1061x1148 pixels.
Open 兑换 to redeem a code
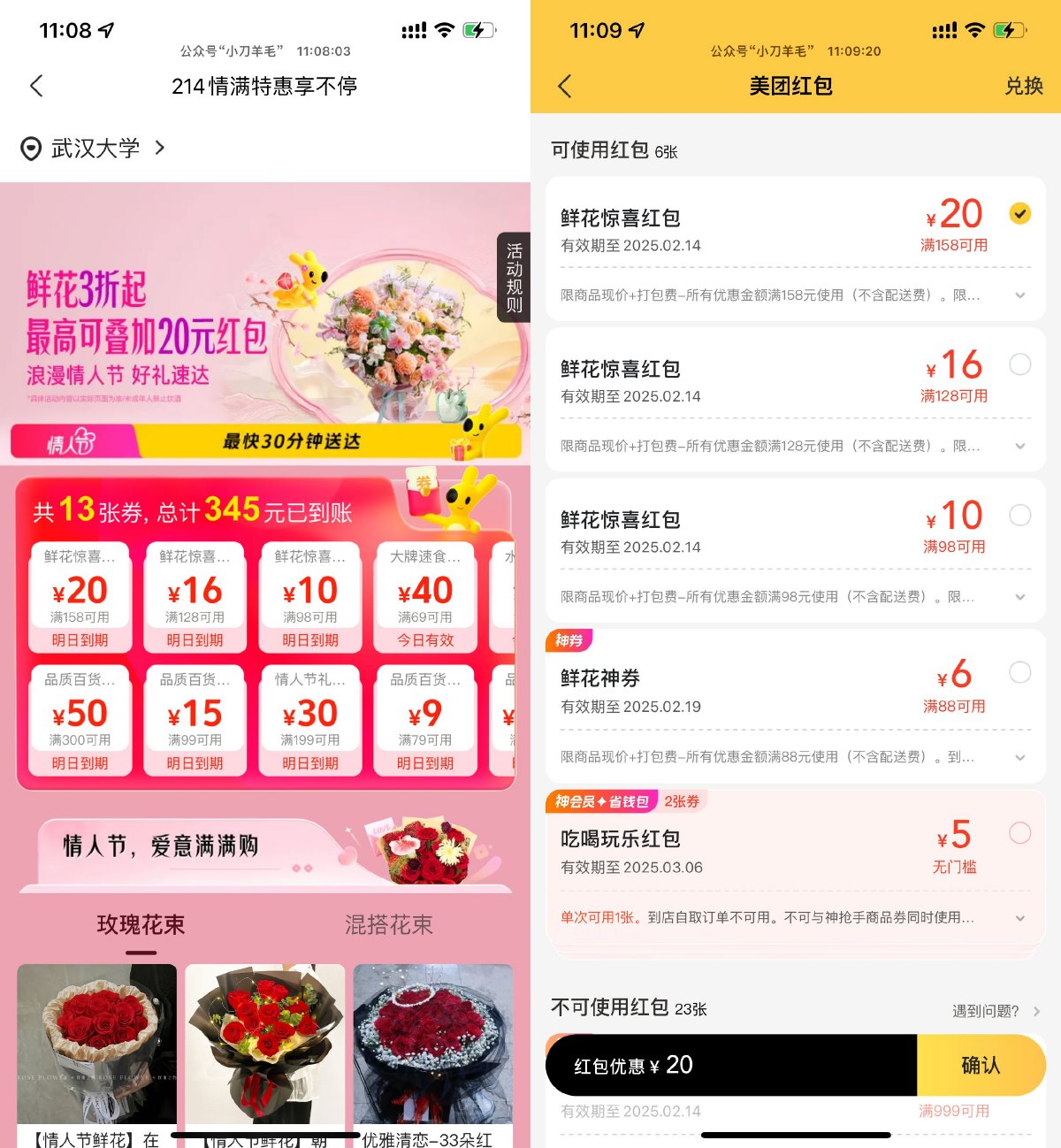(1023, 86)
